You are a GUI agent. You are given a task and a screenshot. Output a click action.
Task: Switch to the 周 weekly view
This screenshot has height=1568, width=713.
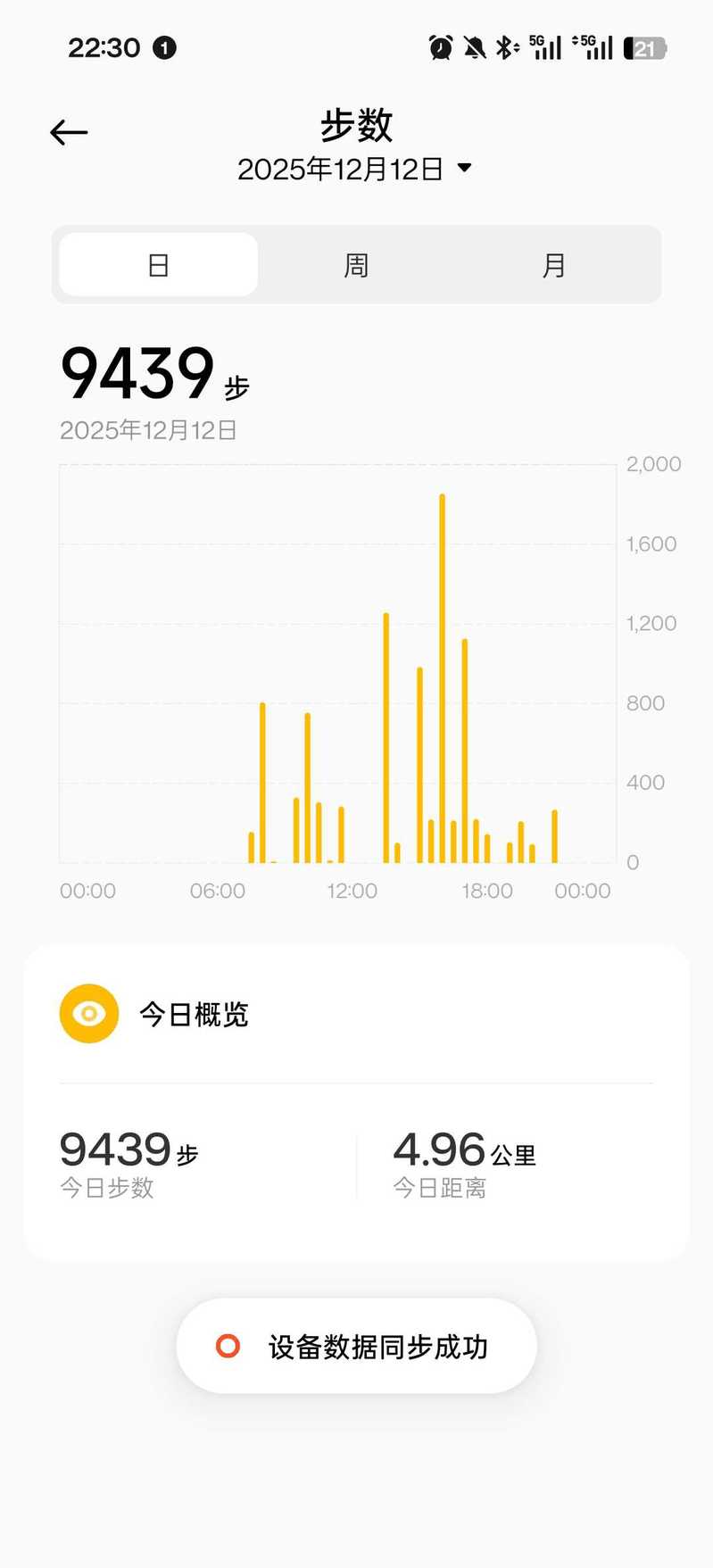(356, 265)
